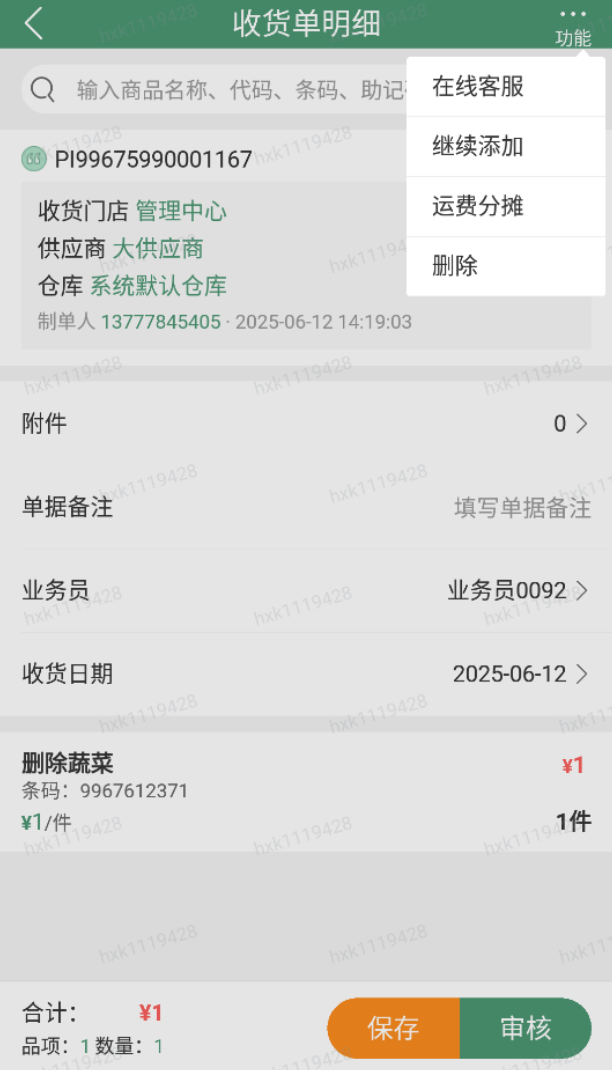Change the 业务员 salesperson
Screen dimensions: 612x1070
coord(306,591)
